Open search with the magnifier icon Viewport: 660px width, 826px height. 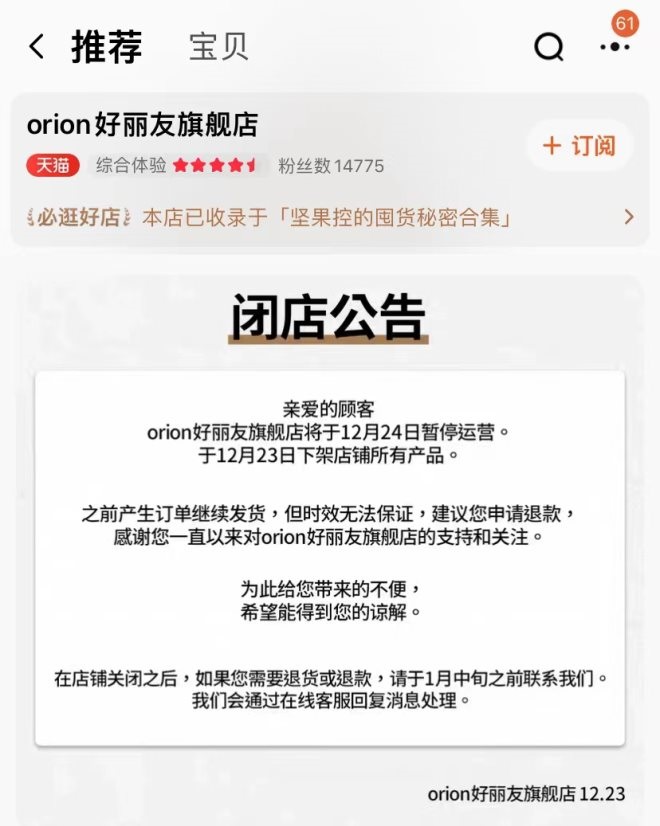[x=548, y=47]
